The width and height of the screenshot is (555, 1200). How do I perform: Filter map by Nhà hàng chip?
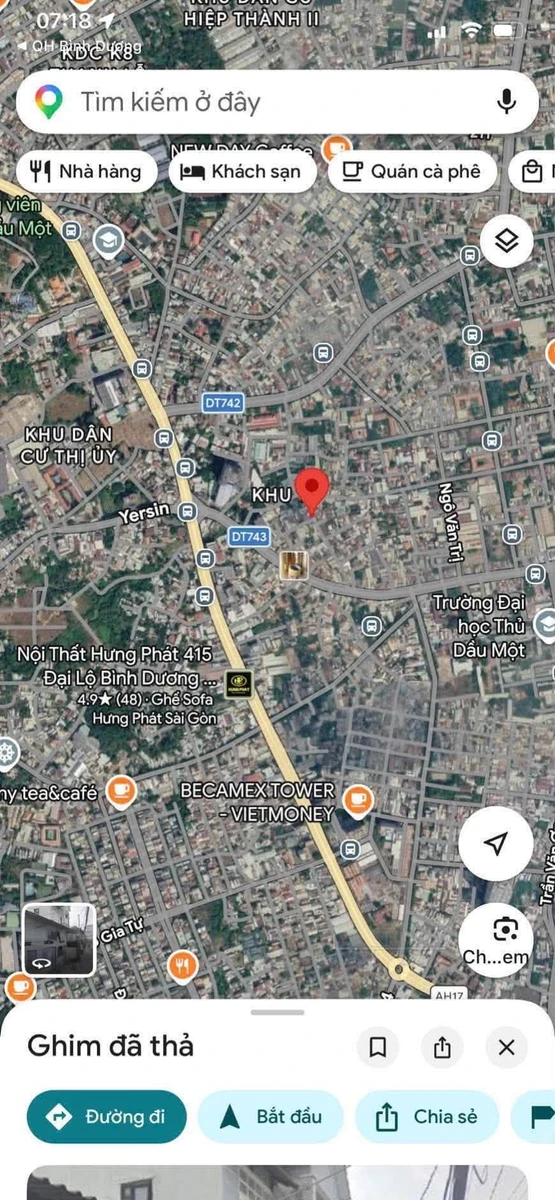point(86,171)
